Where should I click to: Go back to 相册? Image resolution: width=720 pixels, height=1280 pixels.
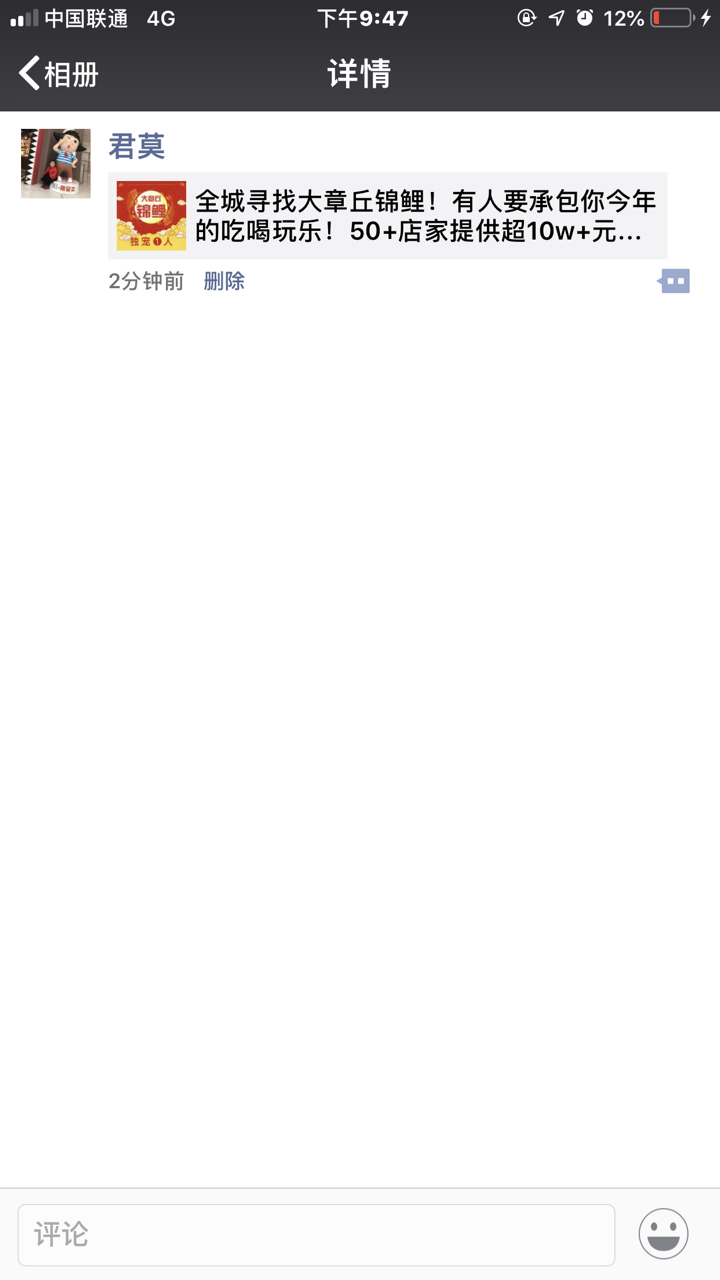(58, 73)
